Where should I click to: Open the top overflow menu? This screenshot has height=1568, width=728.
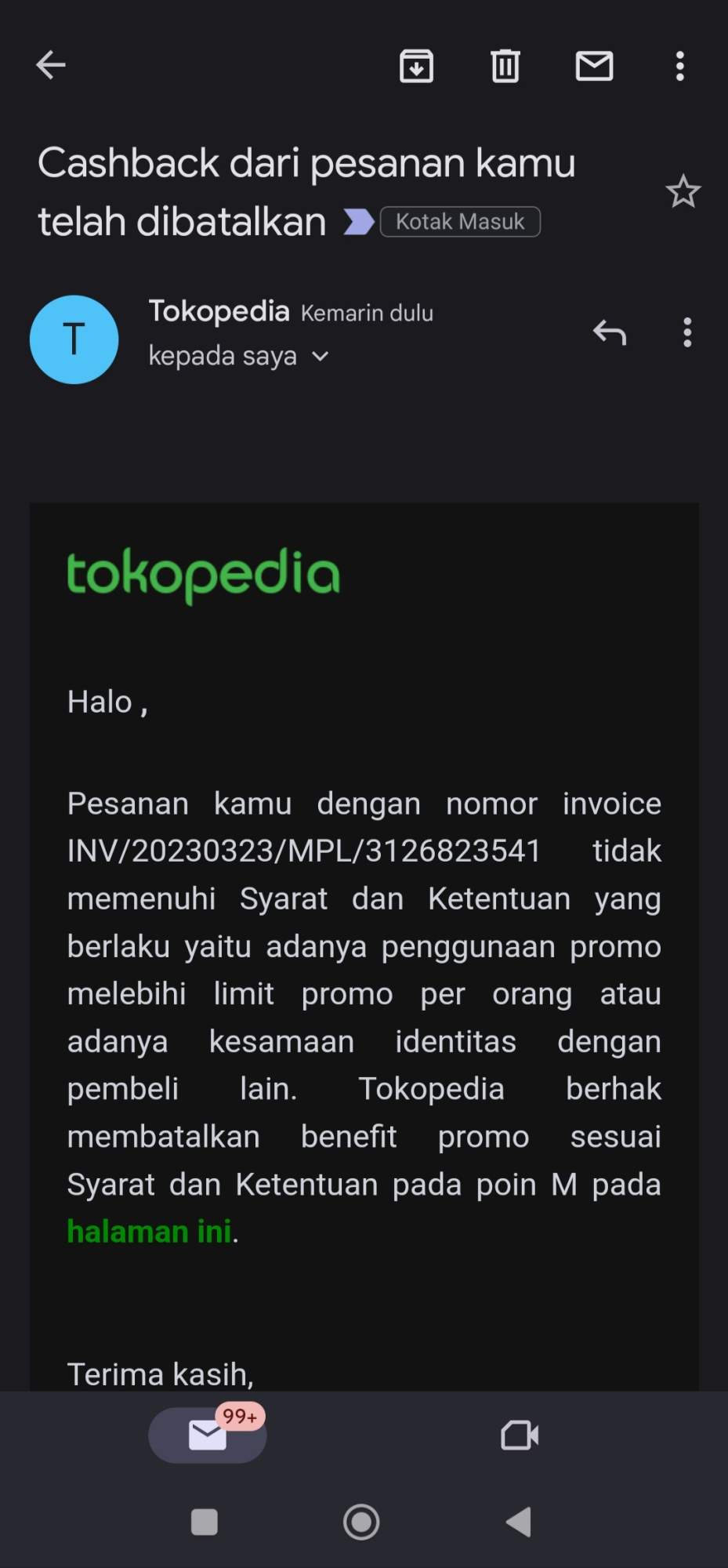point(679,66)
